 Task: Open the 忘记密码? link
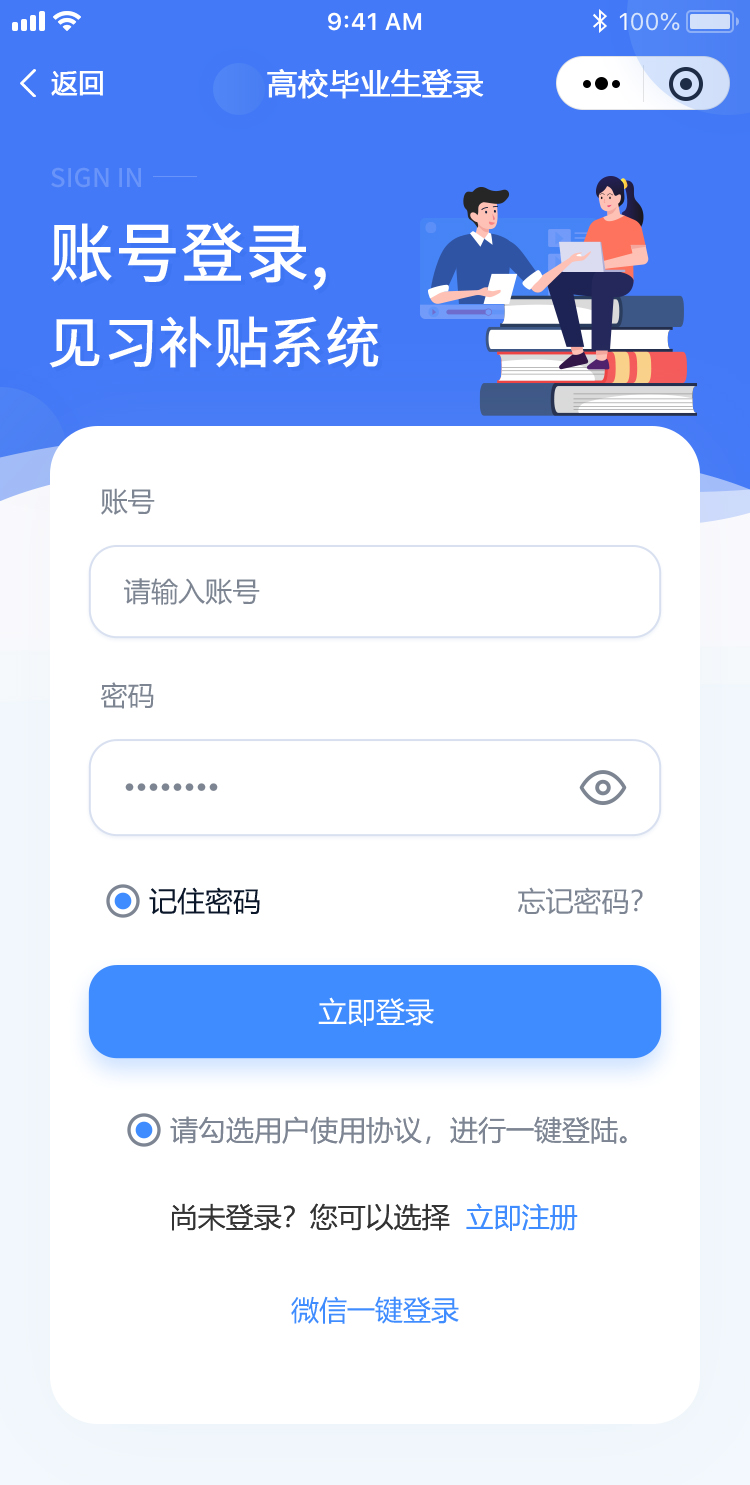580,902
